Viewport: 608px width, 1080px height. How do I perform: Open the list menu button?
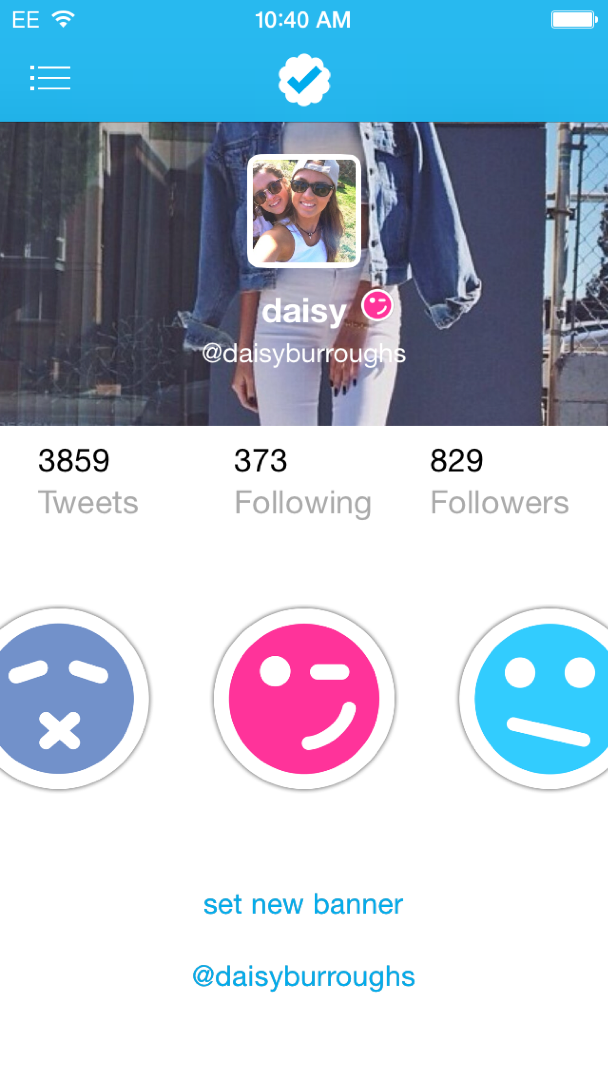point(50,78)
